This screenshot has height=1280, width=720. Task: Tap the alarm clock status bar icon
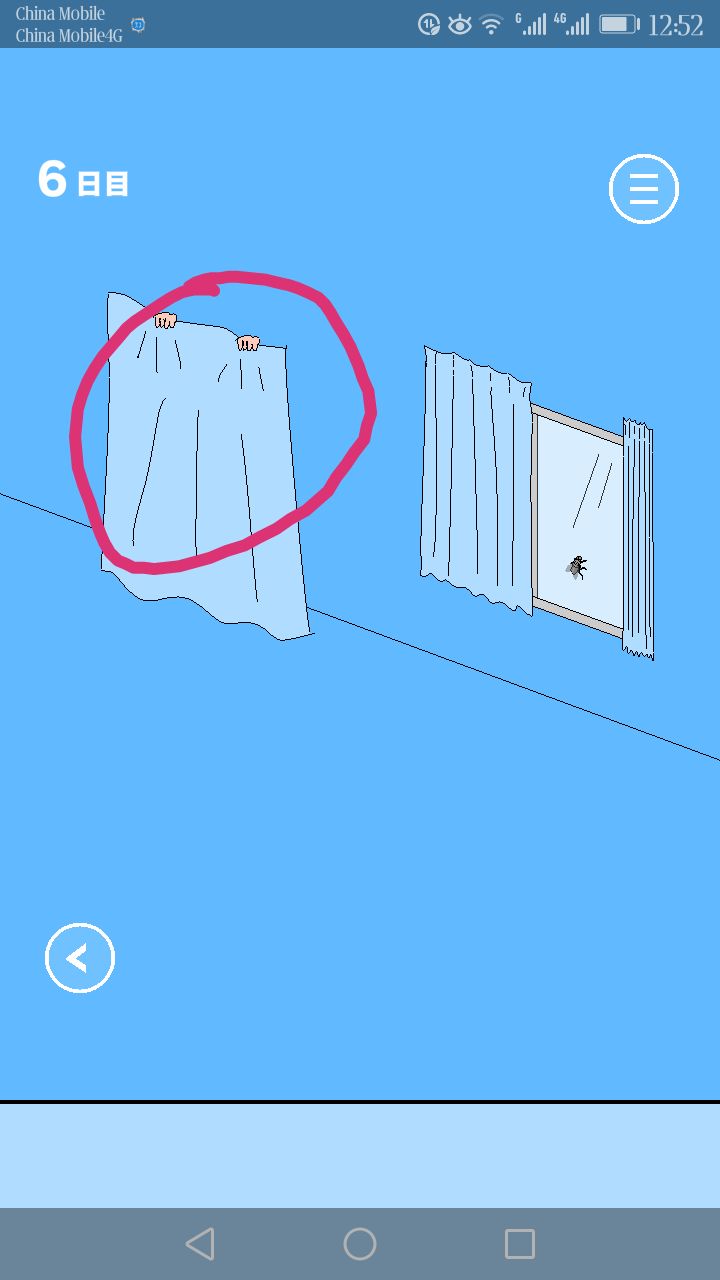(429, 22)
